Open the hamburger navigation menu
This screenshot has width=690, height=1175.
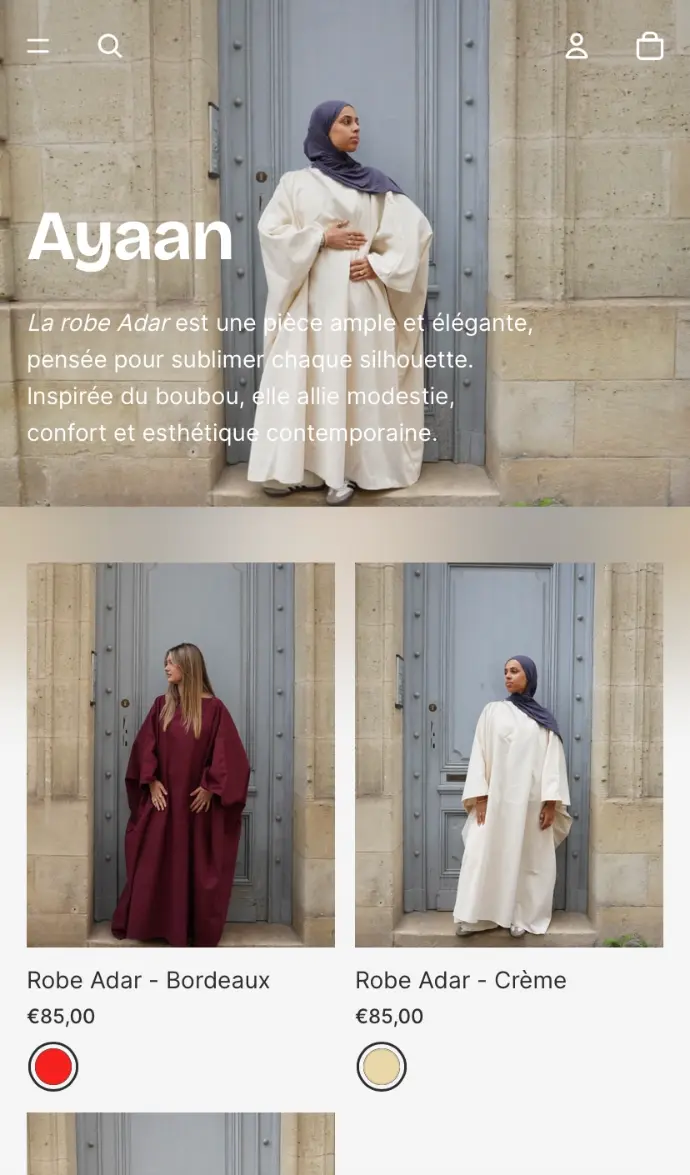tap(38, 46)
